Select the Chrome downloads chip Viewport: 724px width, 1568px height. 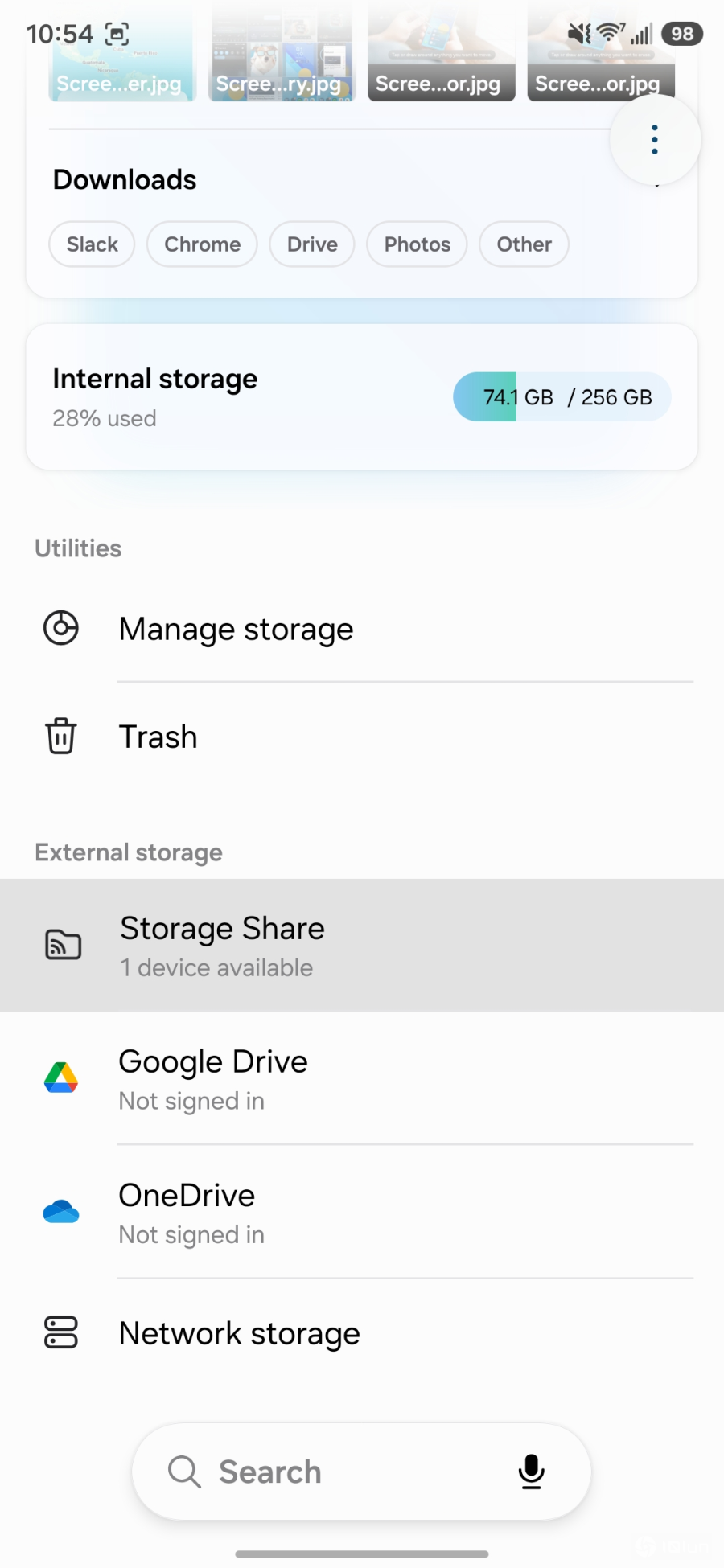click(x=202, y=244)
